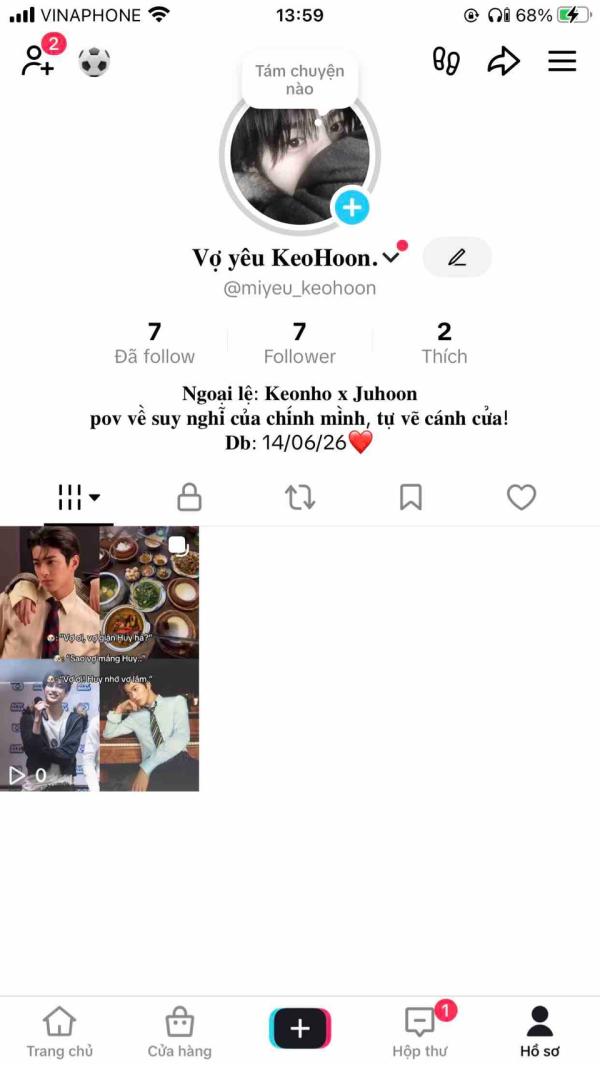Open the posted video thumbnail
Image resolution: width=600 pixels, height=1067 pixels.
click(99, 659)
